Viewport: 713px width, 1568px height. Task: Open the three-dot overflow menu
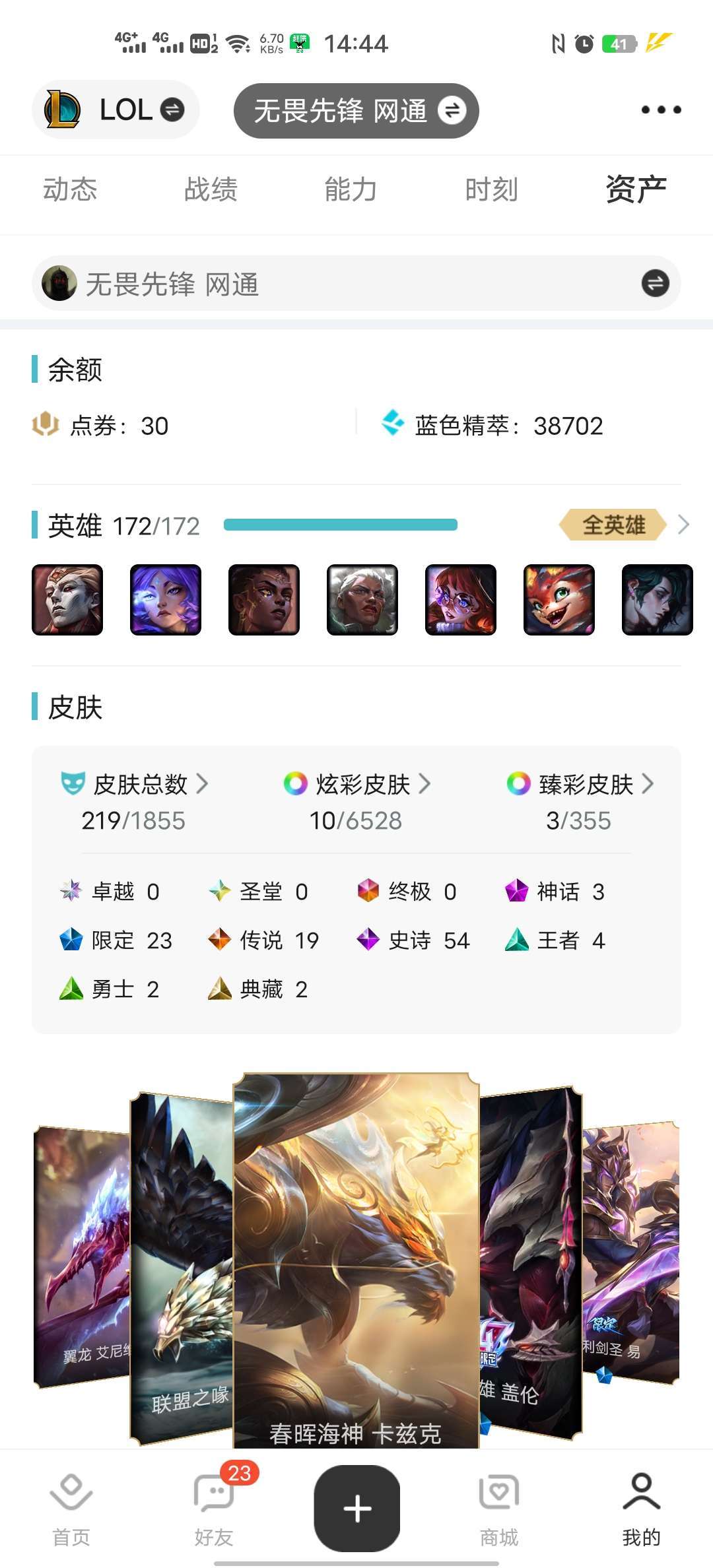[x=661, y=110]
